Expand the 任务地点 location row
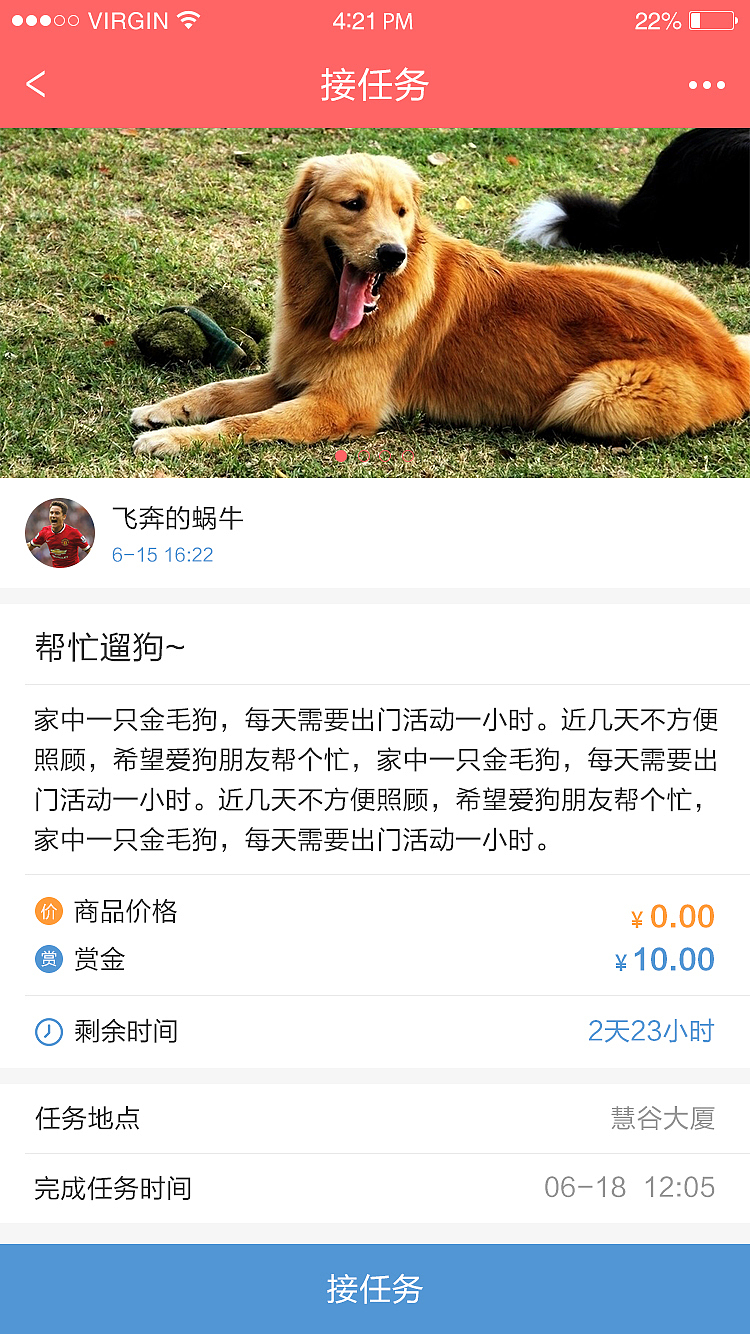750x1334 pixels. 375,1119
